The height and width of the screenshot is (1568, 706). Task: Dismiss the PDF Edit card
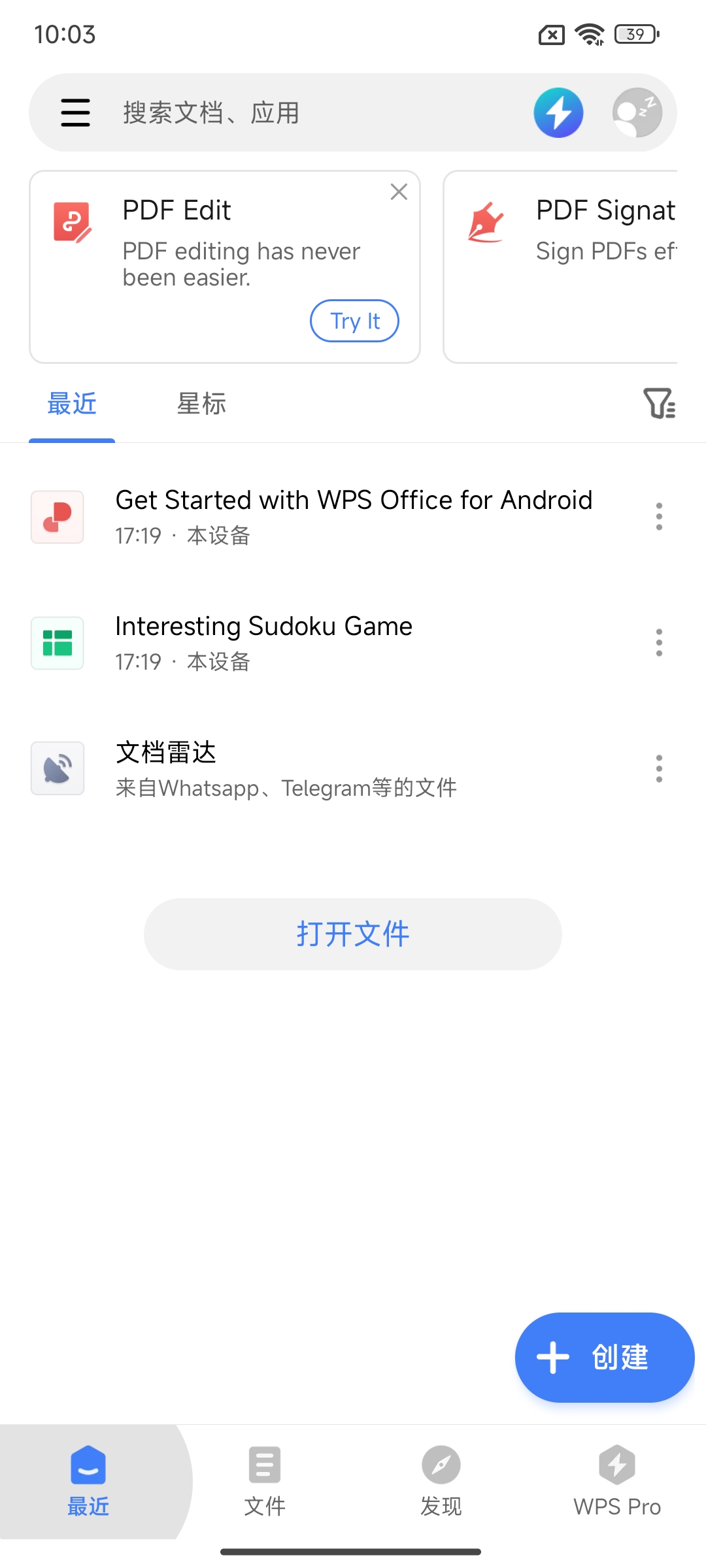[x=399, y=192]
